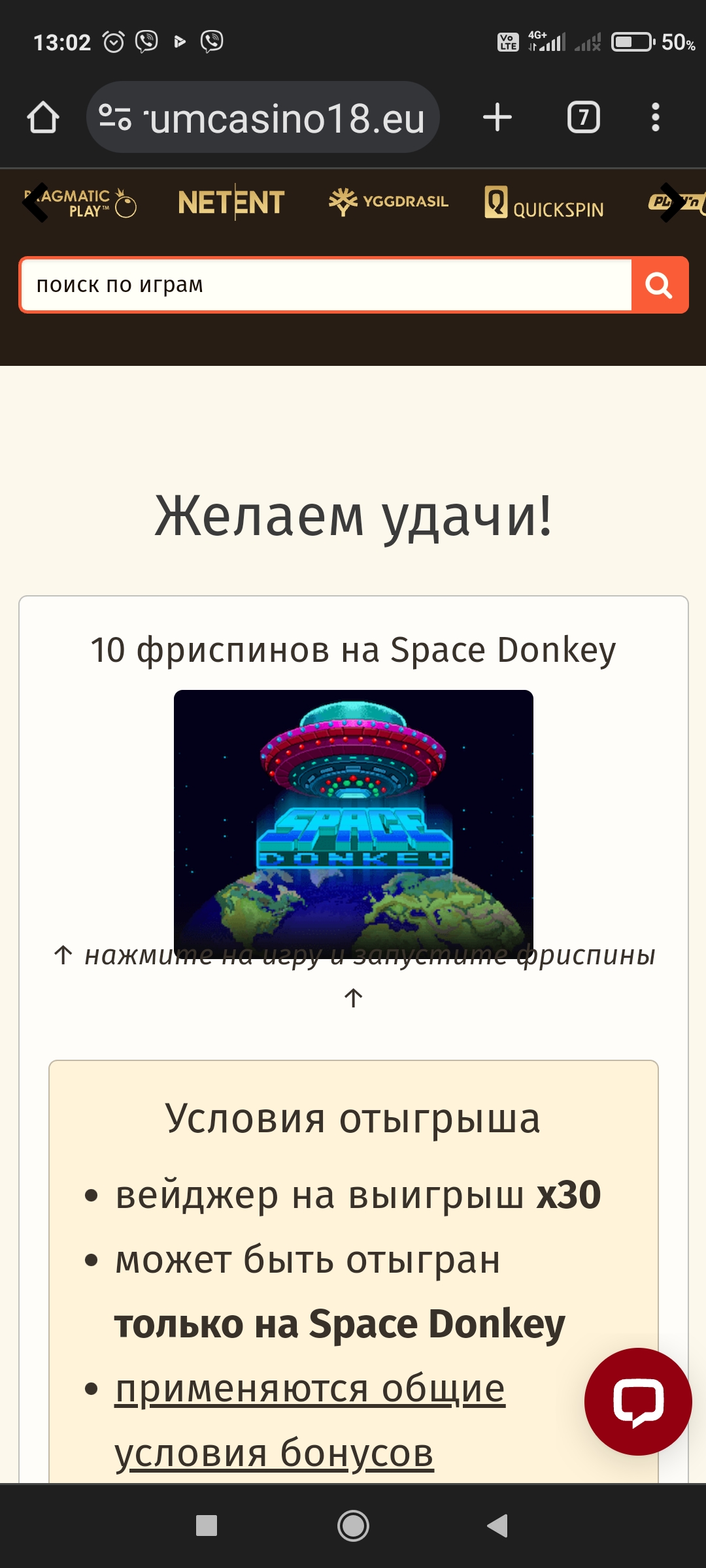Open the tab switcher showing 7 tabs

[584, 118]
